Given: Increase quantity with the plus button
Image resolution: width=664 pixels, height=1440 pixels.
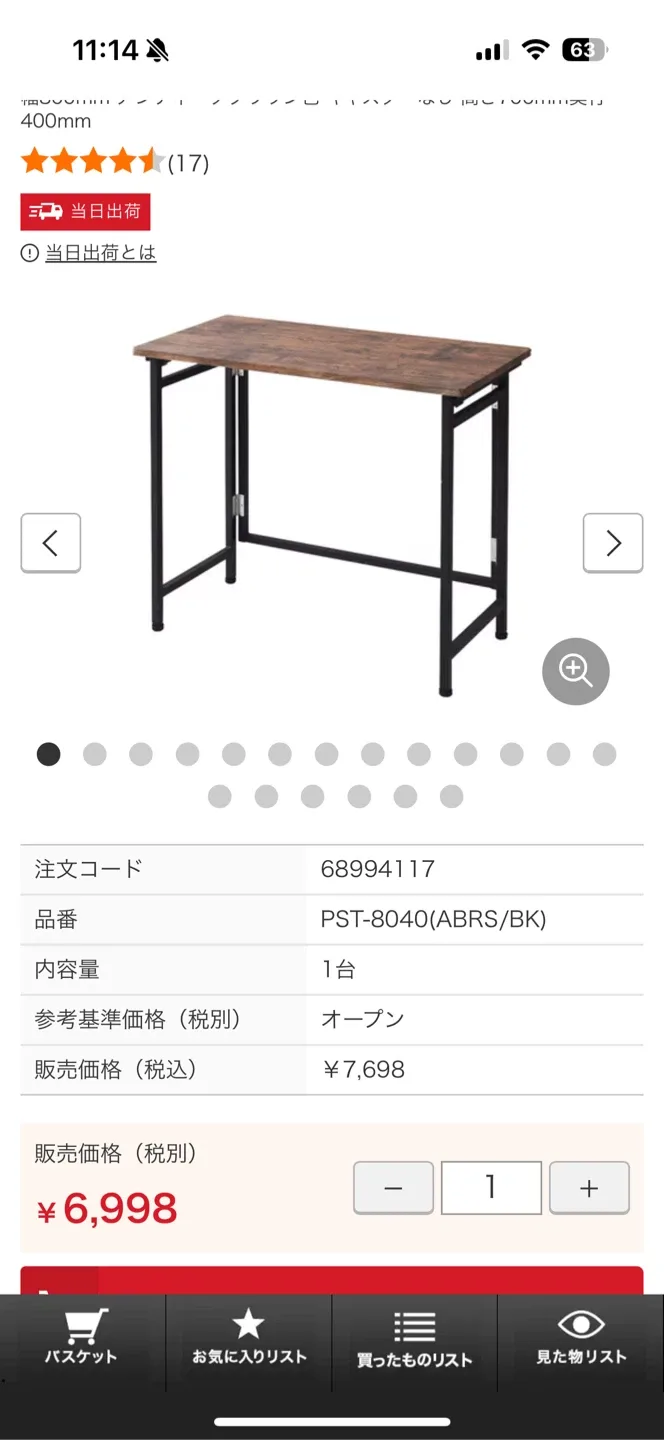Looking at the screenshot, I should [x=589, y=1188].
